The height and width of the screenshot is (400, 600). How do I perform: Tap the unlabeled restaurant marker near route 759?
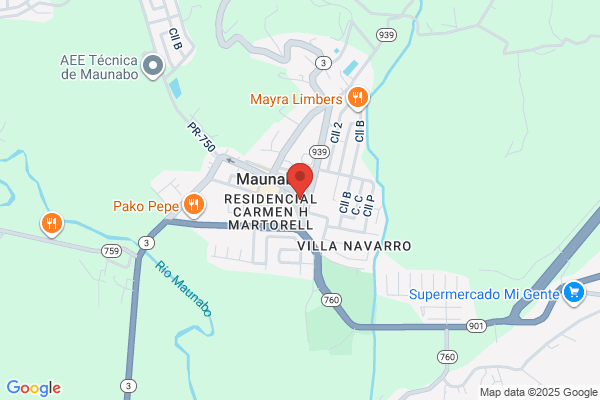52,224
